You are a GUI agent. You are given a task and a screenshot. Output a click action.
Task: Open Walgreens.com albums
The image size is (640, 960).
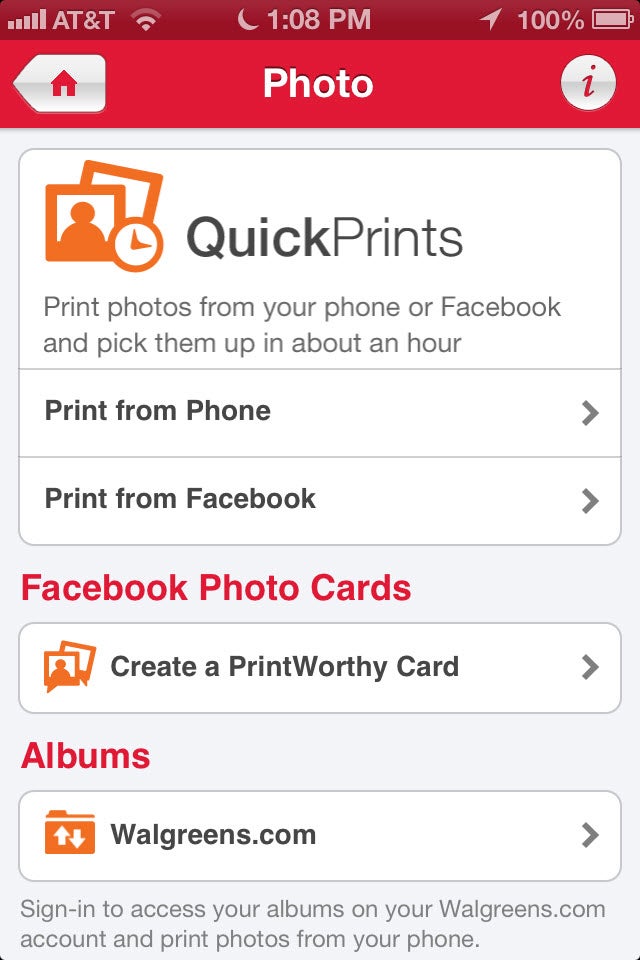point(320,835)
